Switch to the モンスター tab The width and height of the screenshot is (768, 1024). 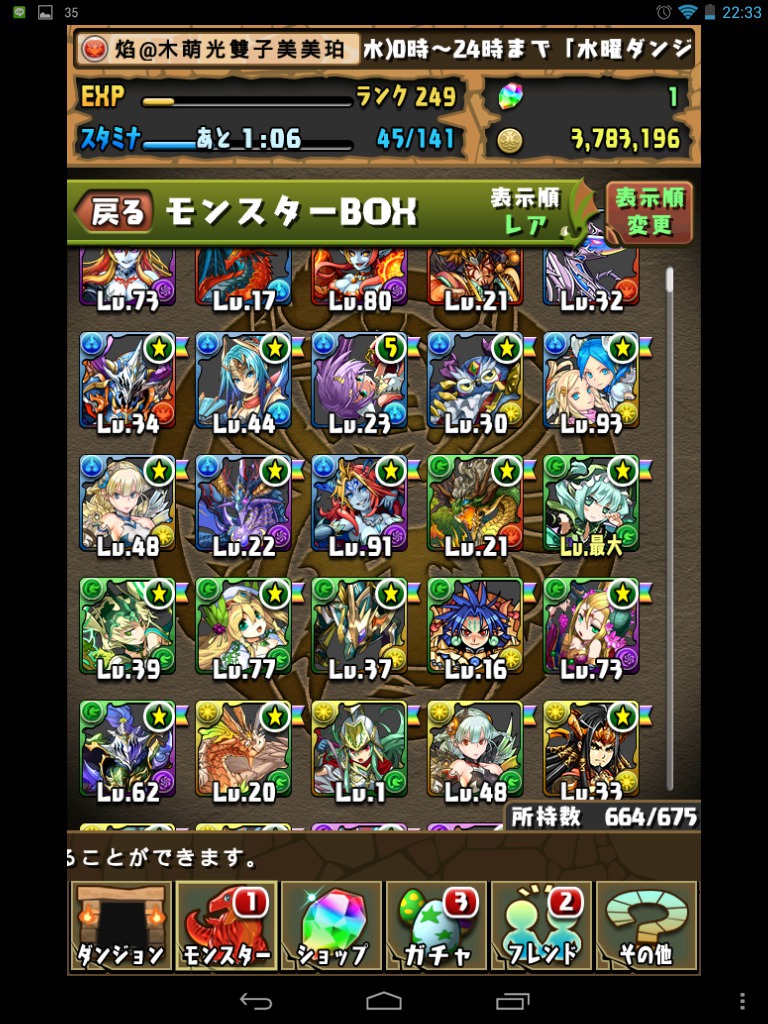tap(225, 926)
